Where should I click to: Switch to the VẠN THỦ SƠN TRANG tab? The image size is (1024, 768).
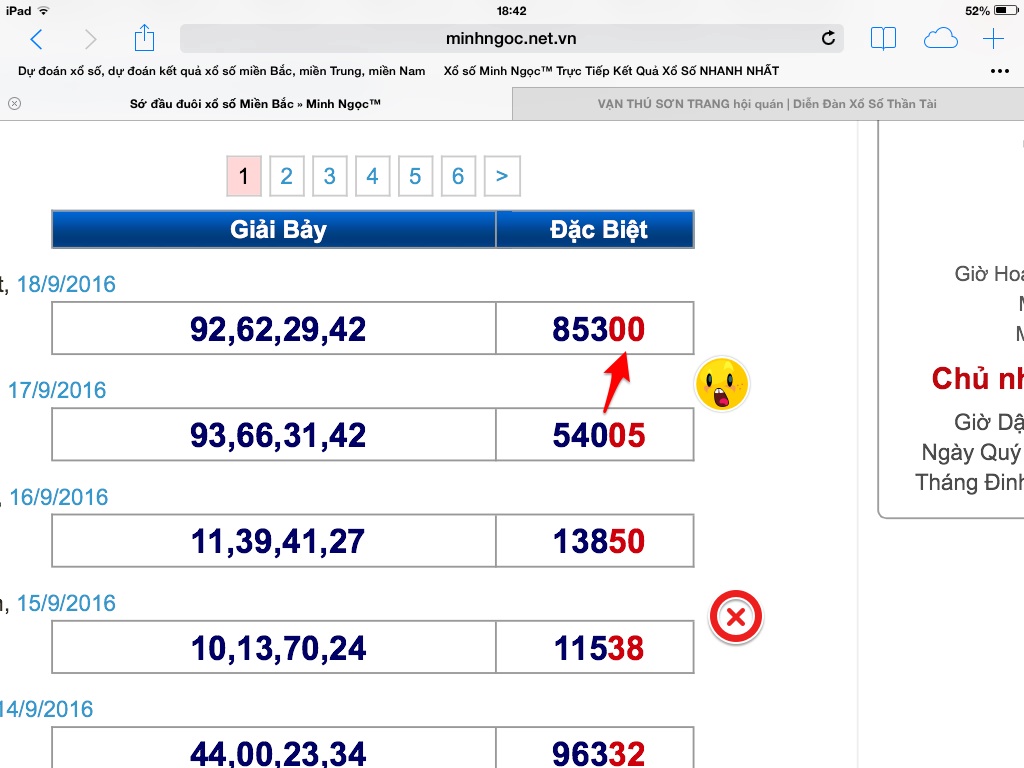(x=767, y=104)
